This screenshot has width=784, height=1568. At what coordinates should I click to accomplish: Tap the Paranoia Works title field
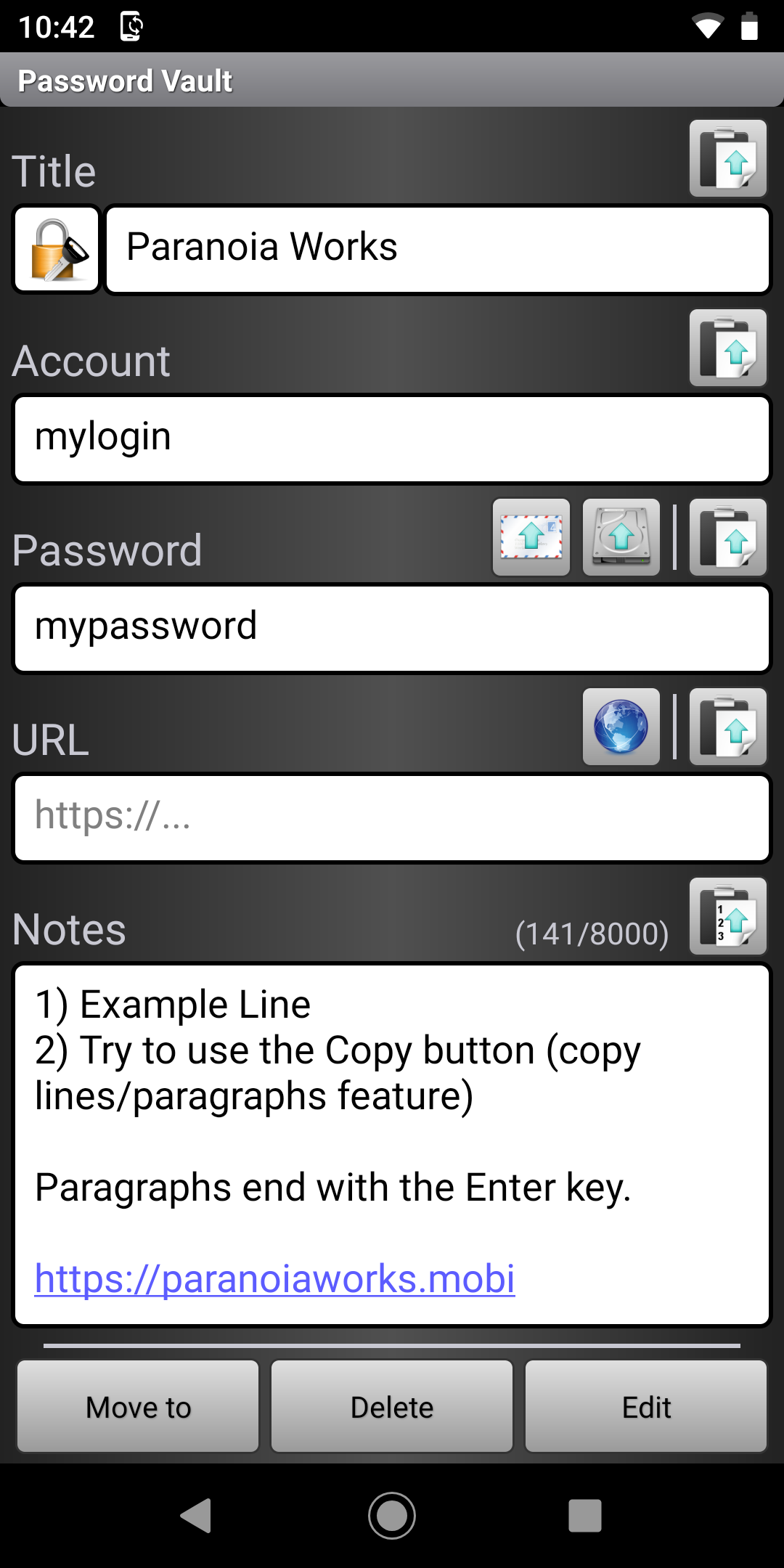437,250
